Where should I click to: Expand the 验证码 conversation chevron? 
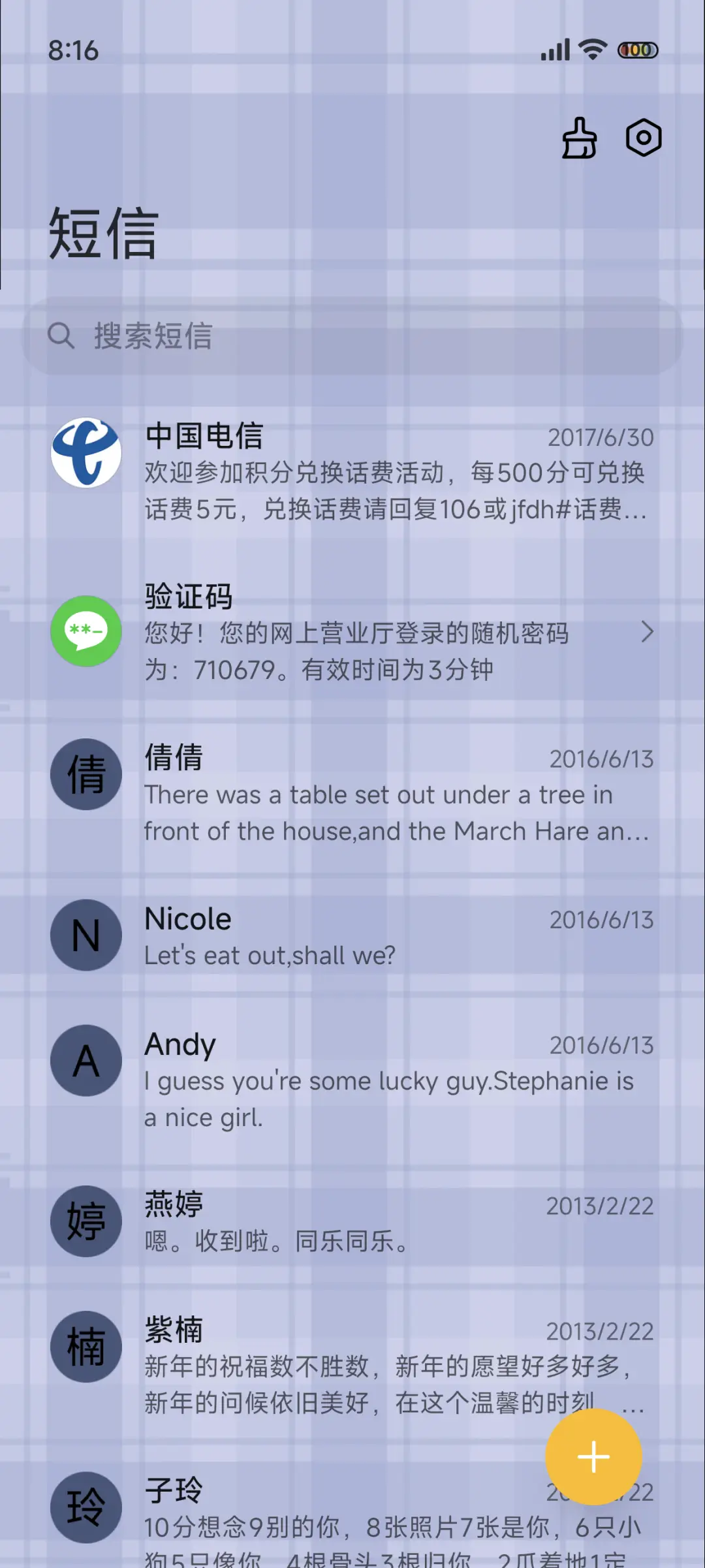[647, 632]
